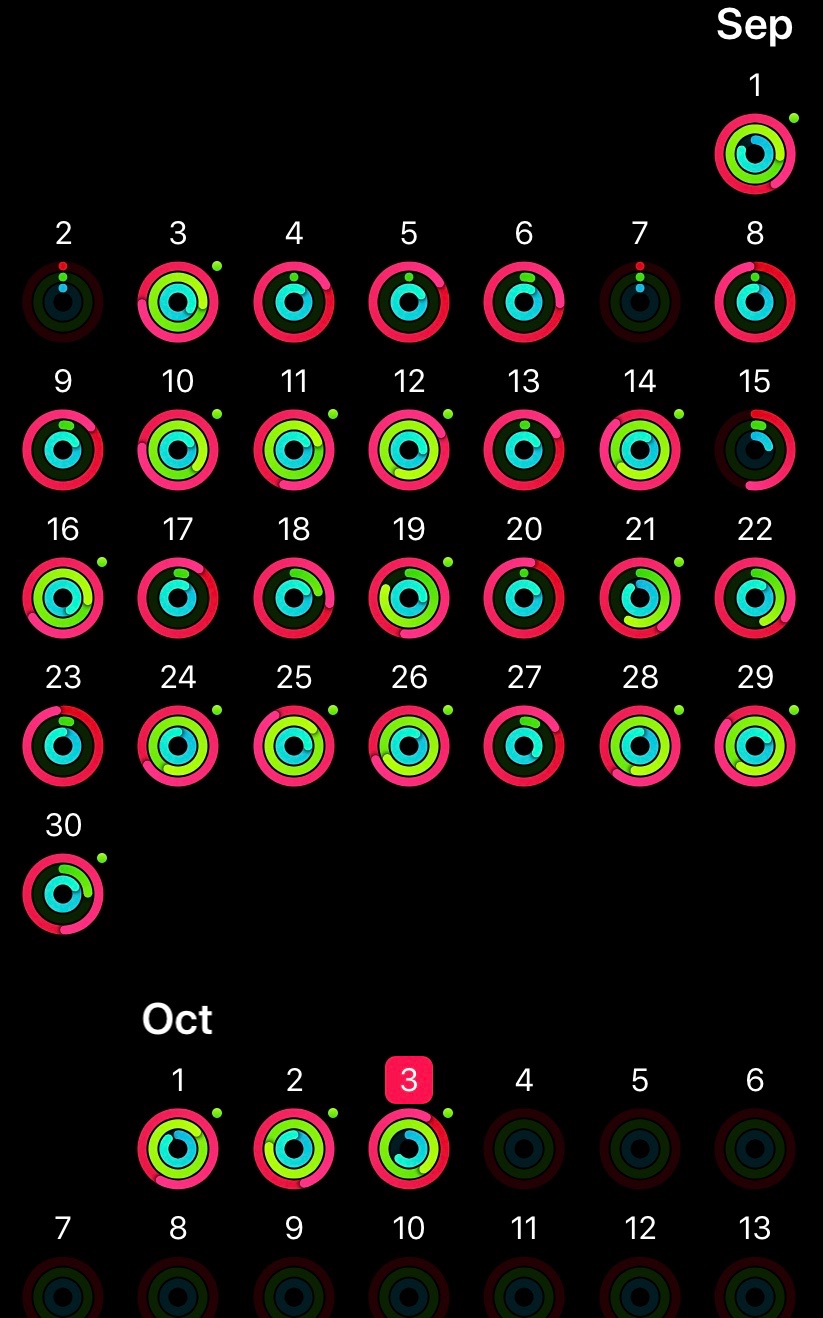
Task: View September 26 activity details
Action: tap(409, 746)
